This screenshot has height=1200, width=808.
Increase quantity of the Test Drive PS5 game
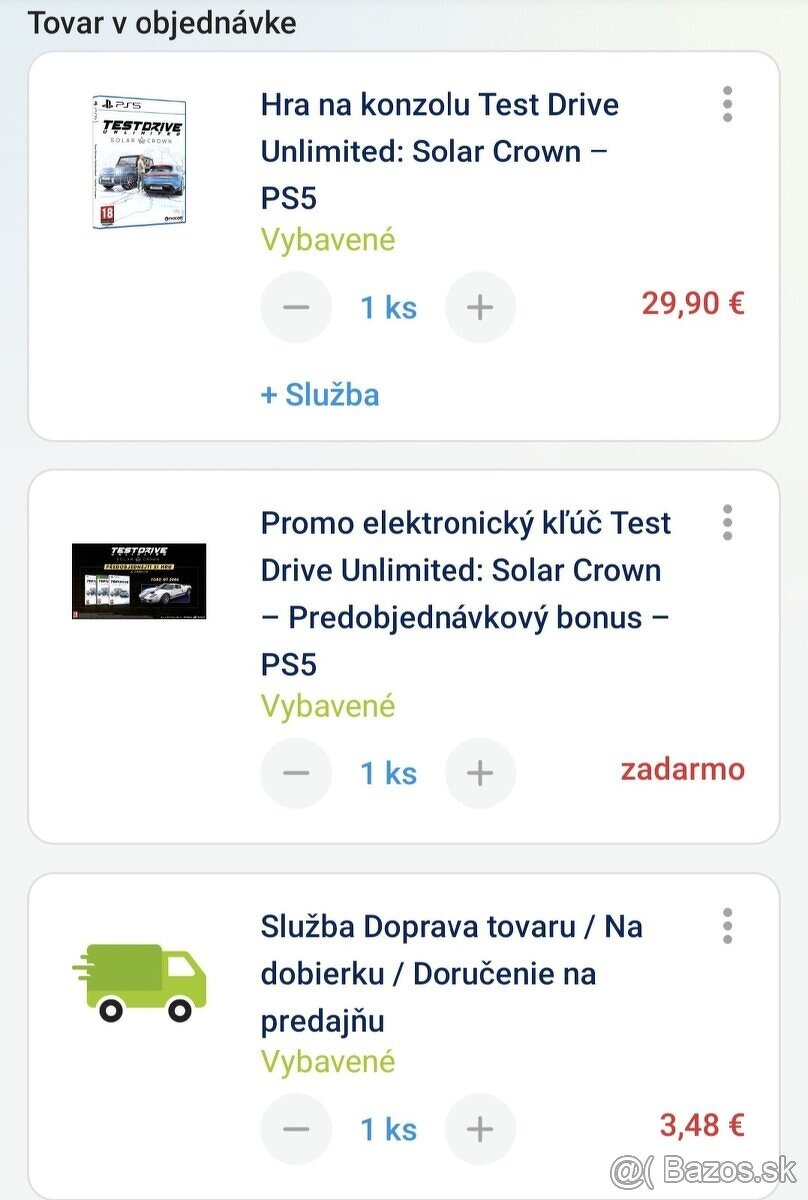[480, 307]
